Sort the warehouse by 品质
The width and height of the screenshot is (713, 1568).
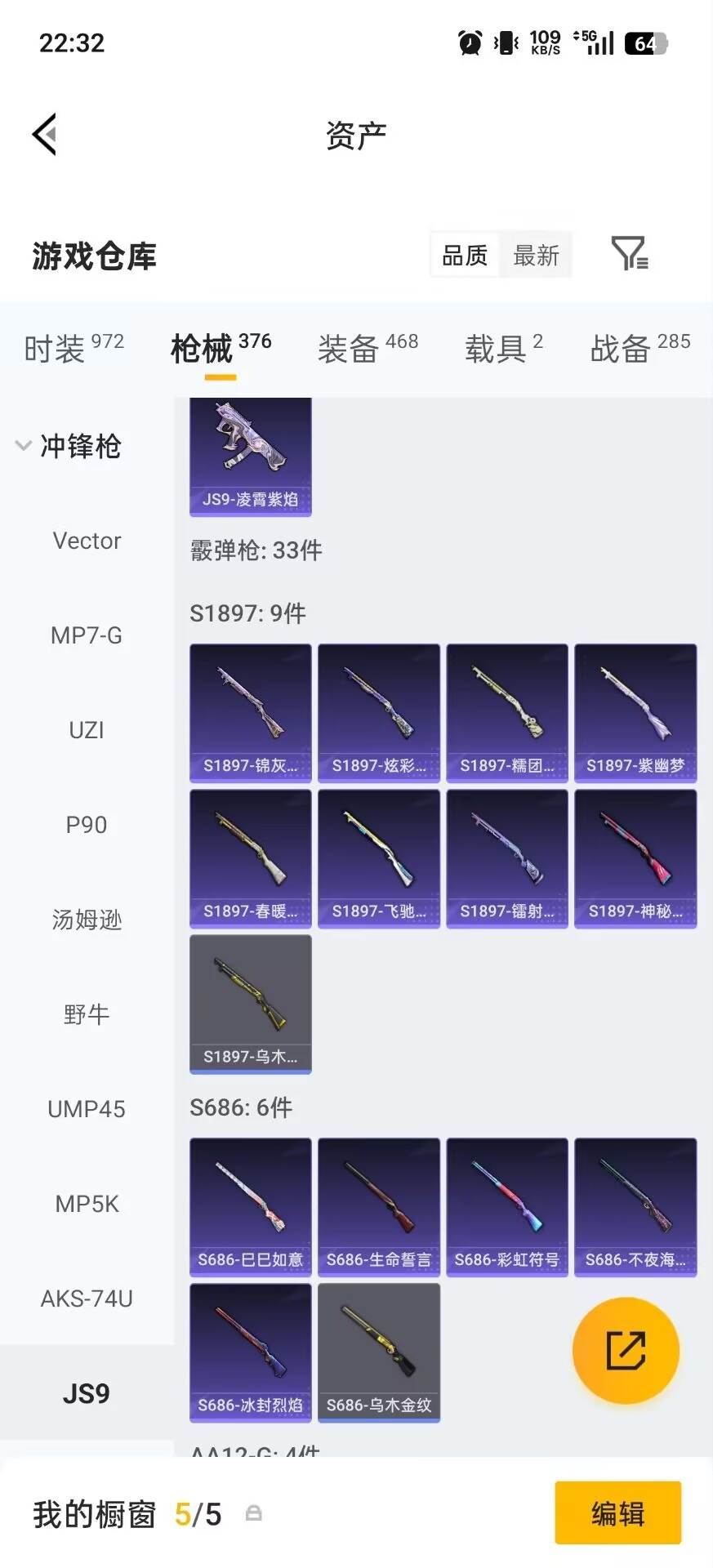(x=464, y=256)
